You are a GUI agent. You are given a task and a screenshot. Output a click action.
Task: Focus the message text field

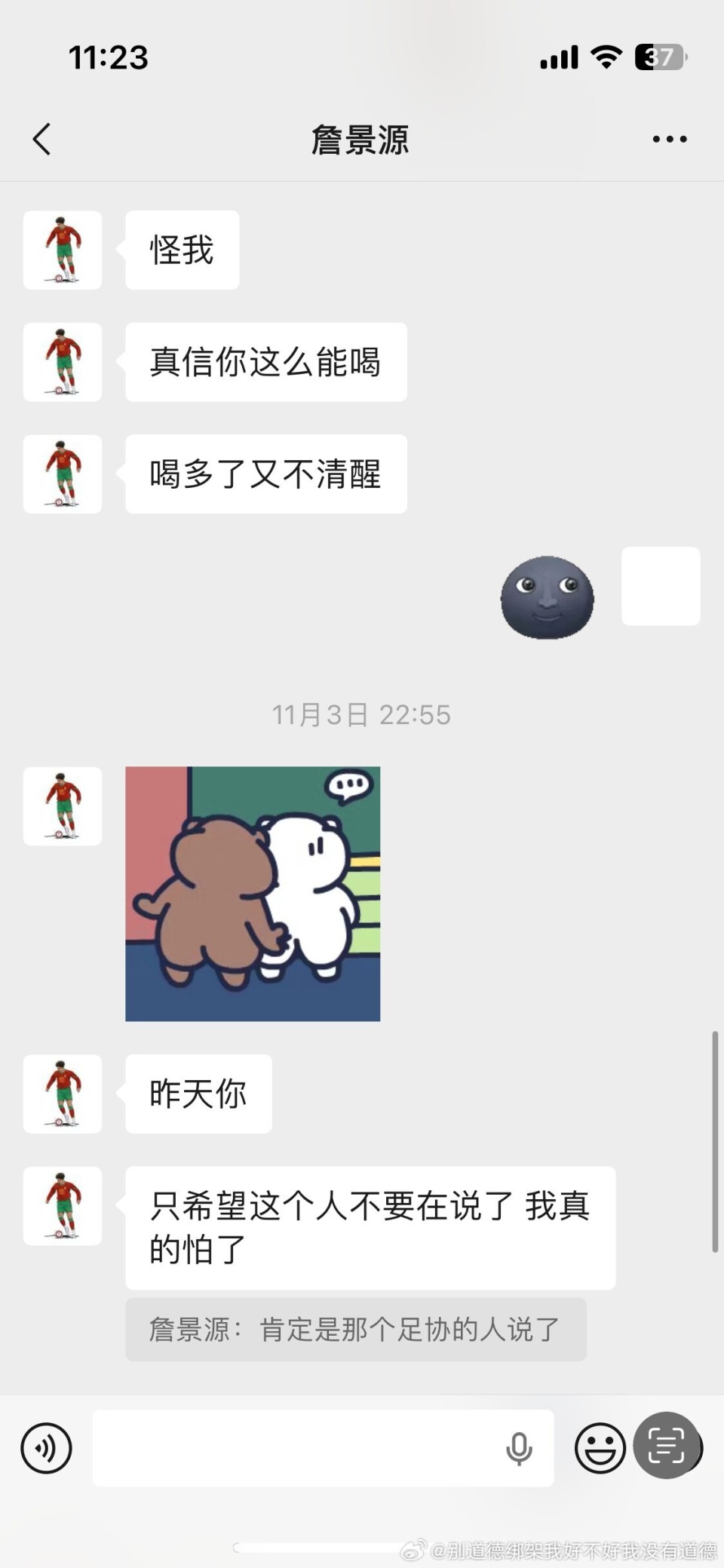pyautogui.click(x=294, y=1447)
